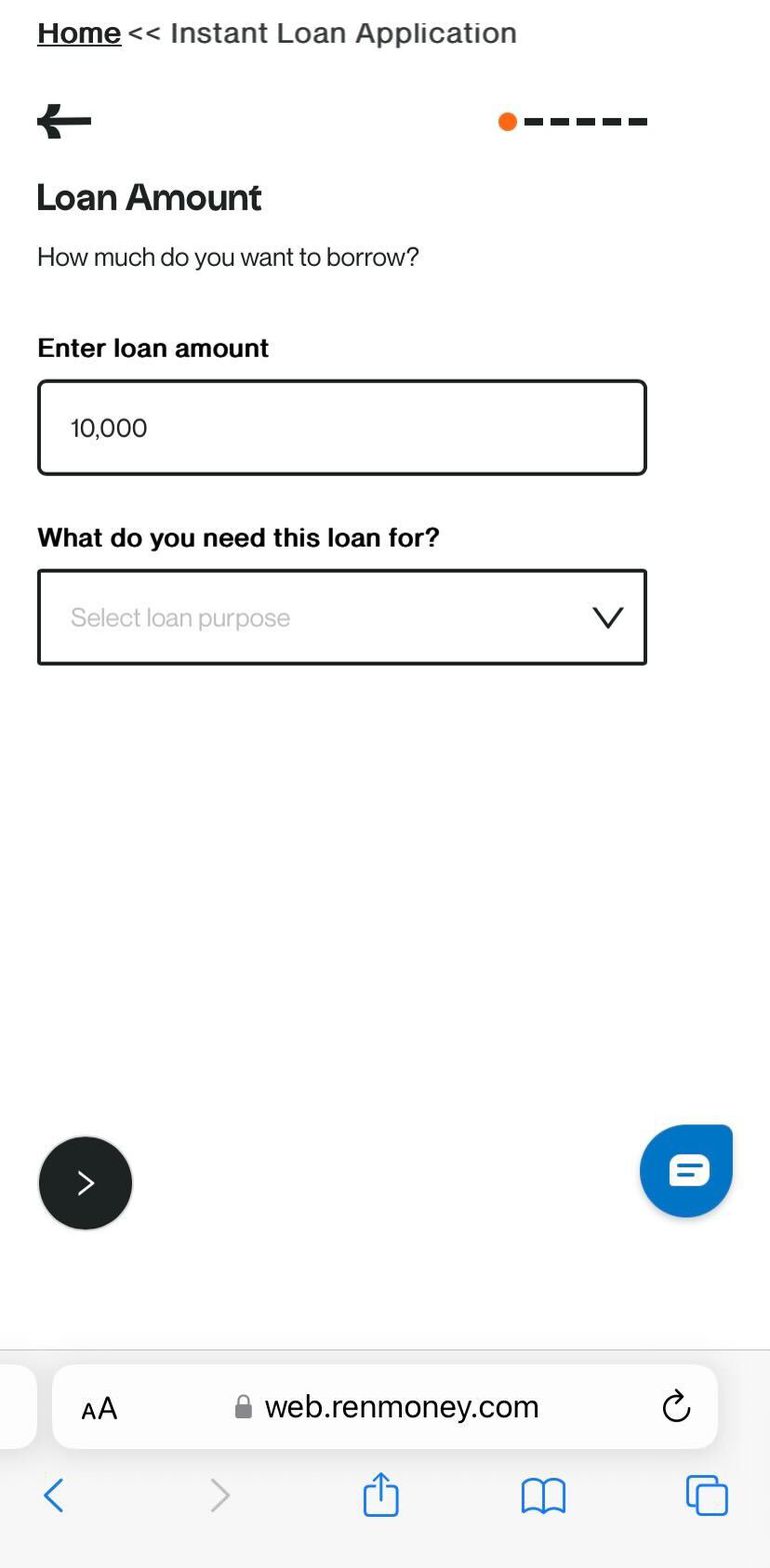
Task: Open Safari bookmarks
Action: [x=543, y=1496]
